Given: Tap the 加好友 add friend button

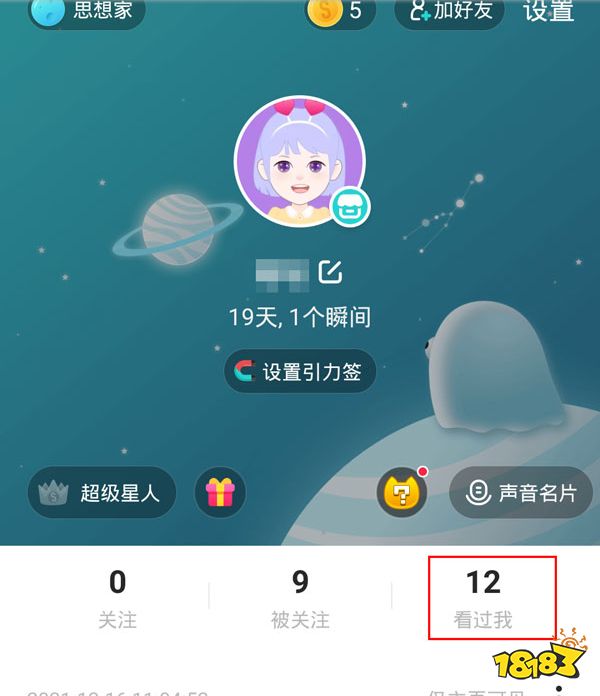Looking at the screenshot, I should tap(449, 12).
